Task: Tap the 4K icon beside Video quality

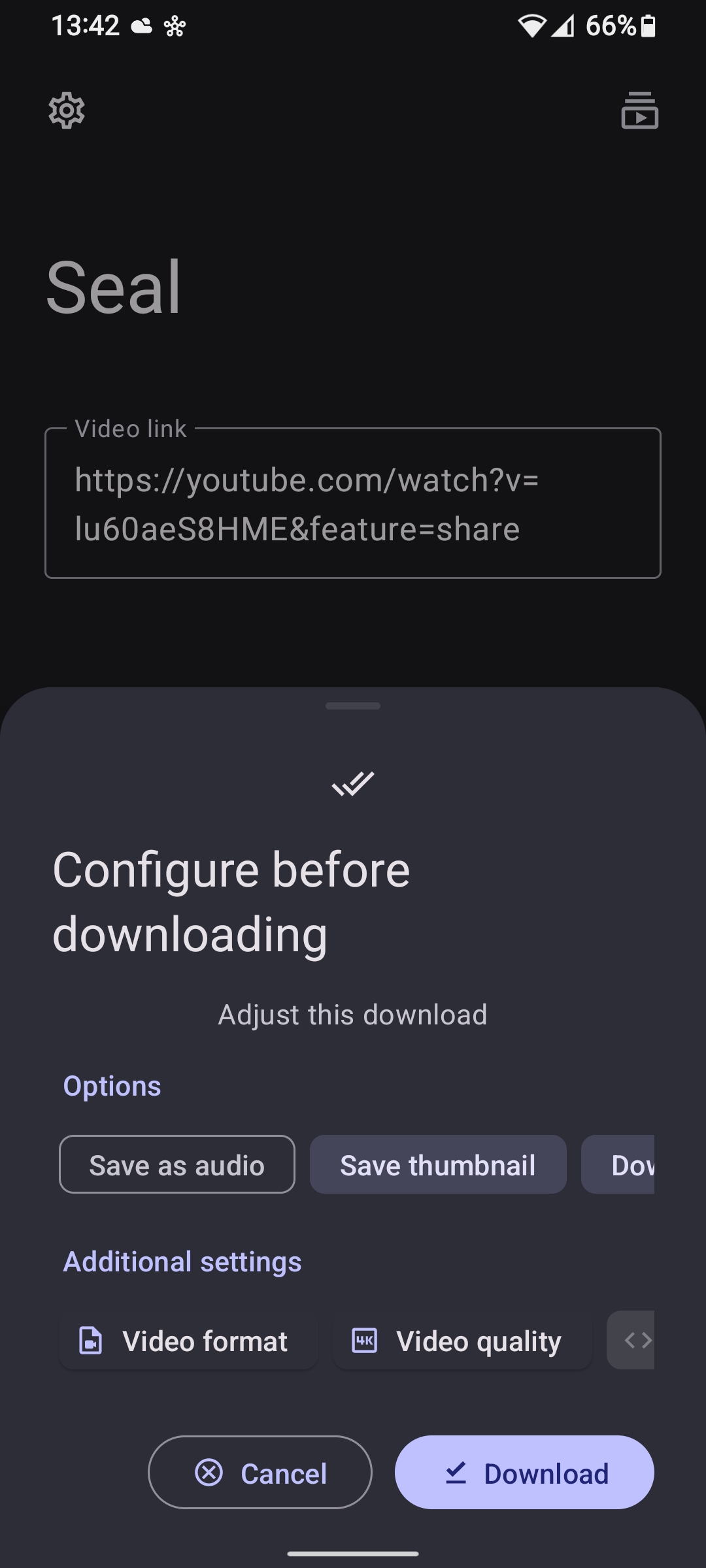Action: point(365,1341)
